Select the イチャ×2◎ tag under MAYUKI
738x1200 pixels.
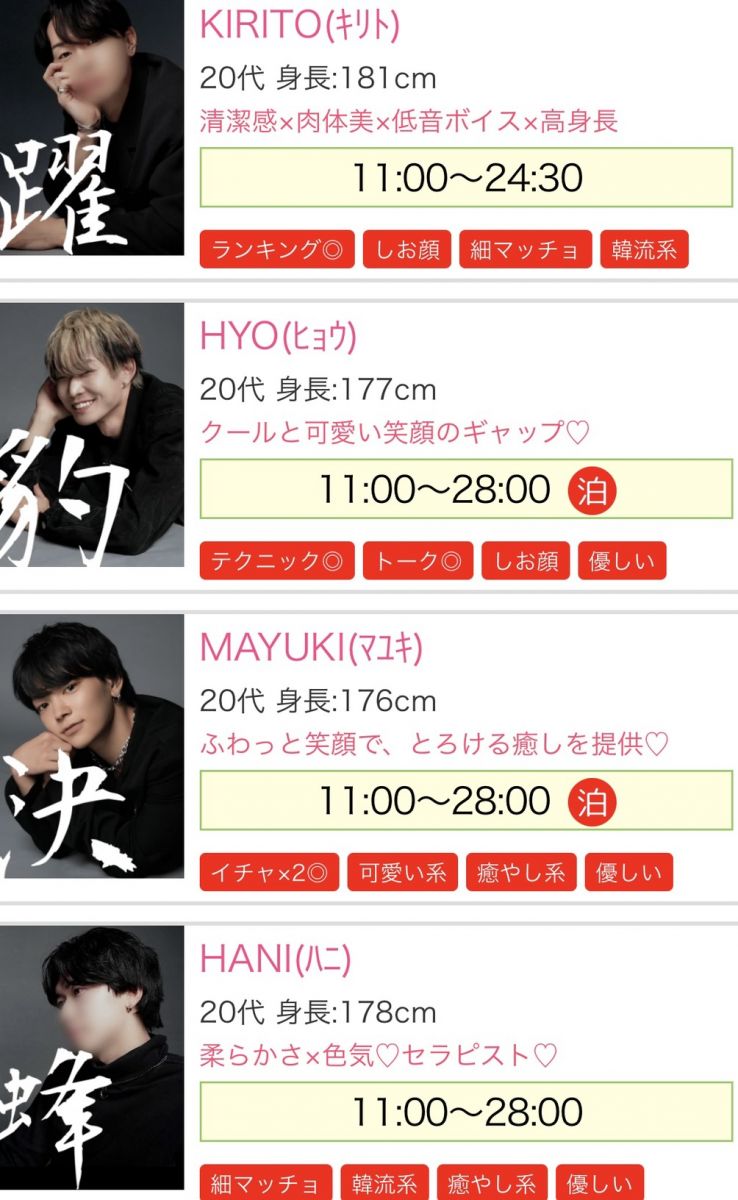pos(270,872)
